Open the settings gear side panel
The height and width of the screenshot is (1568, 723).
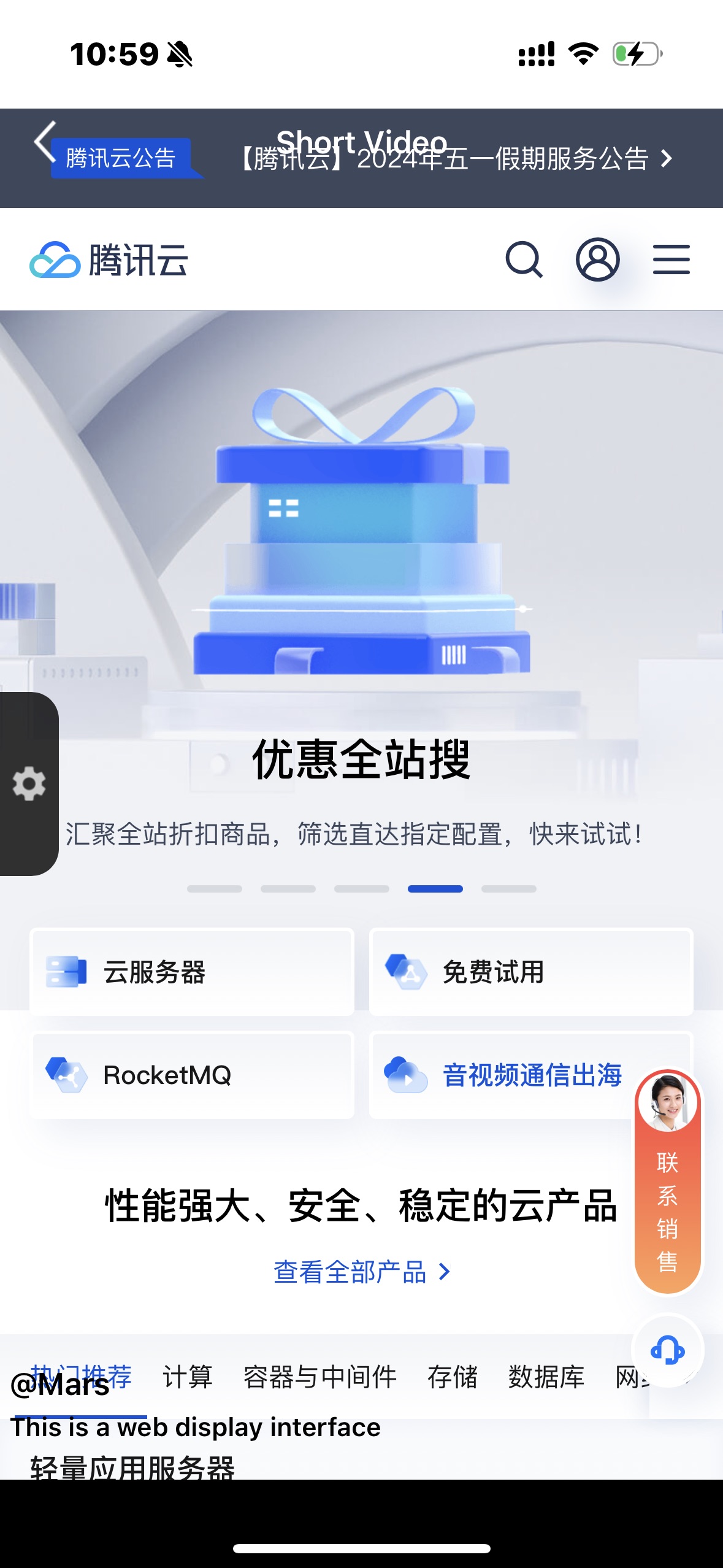(29, 783)
